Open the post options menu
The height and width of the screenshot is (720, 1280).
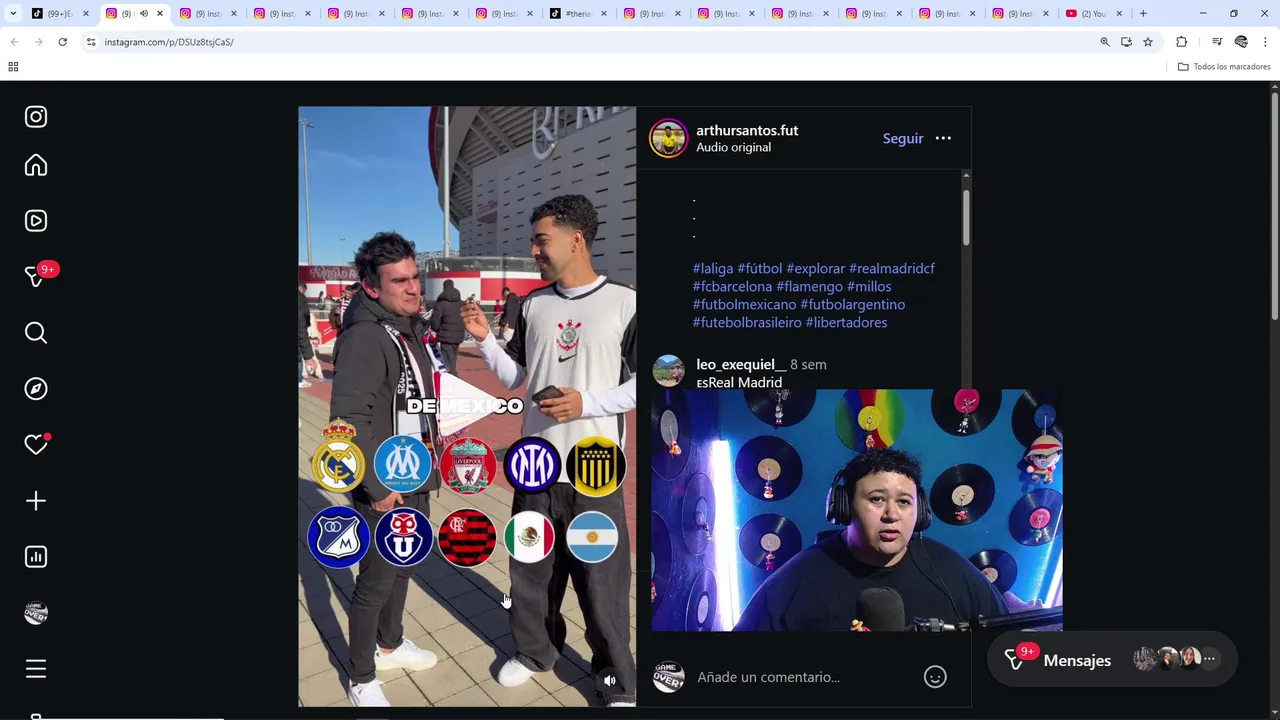pyautogui.click(x=943, y=139)
